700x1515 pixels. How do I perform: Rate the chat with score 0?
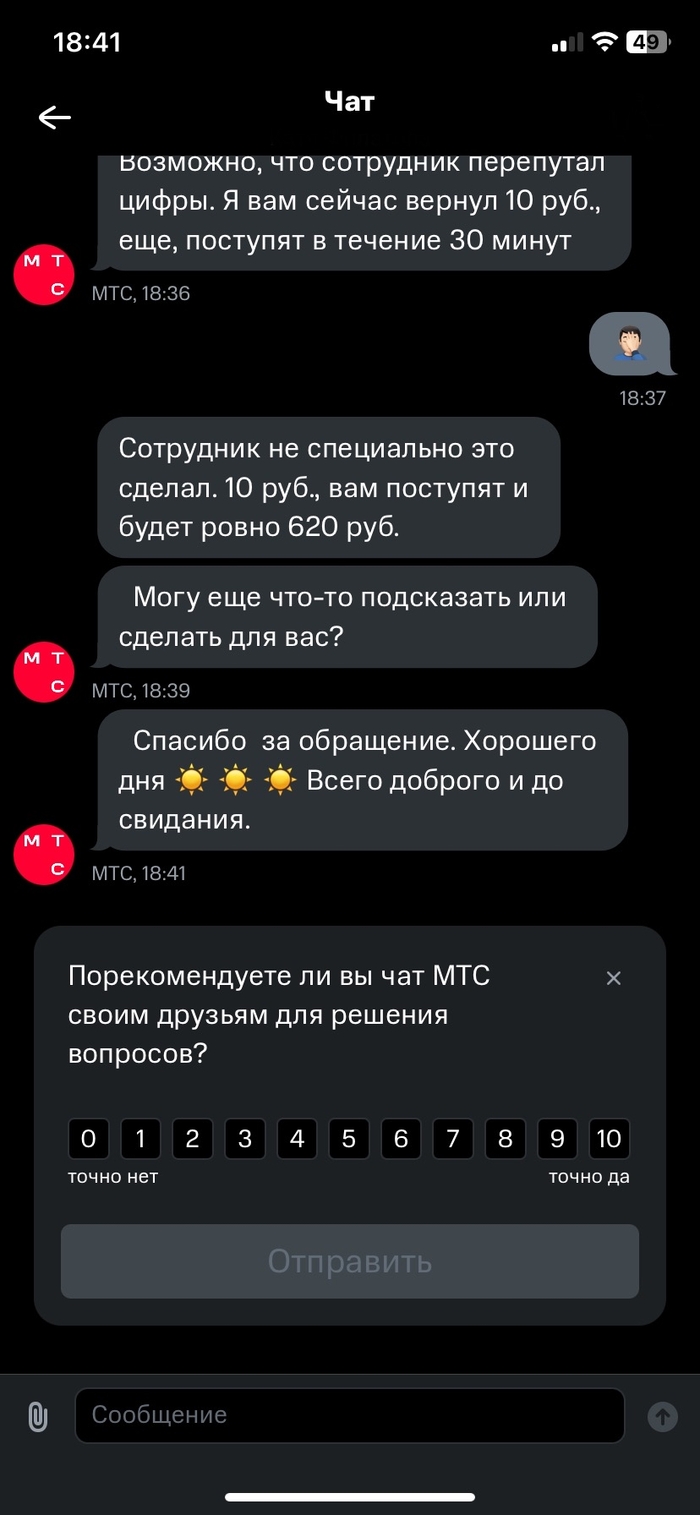coord(88,1139)
